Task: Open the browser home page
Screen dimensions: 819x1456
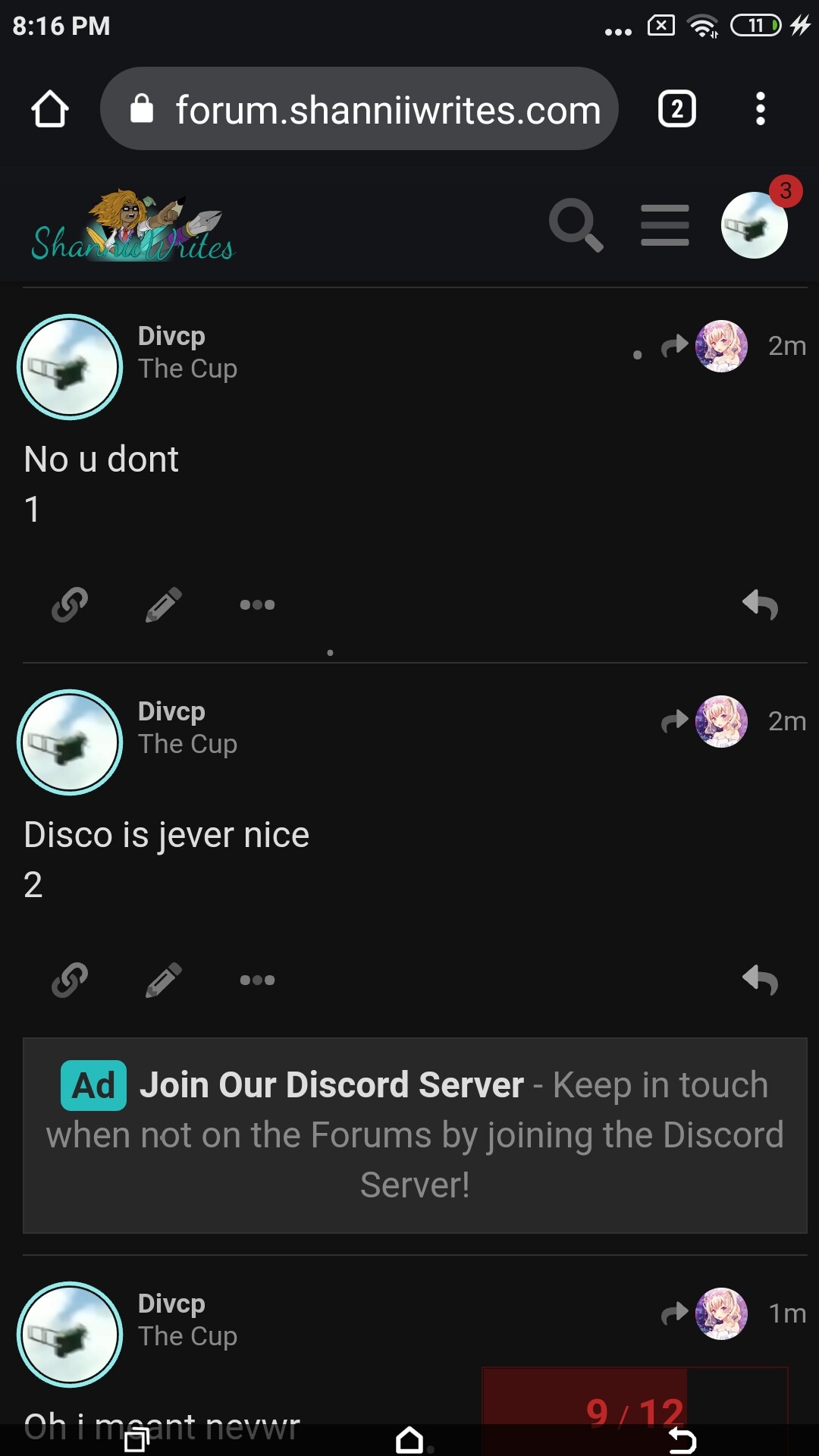Action: [50, 109]
